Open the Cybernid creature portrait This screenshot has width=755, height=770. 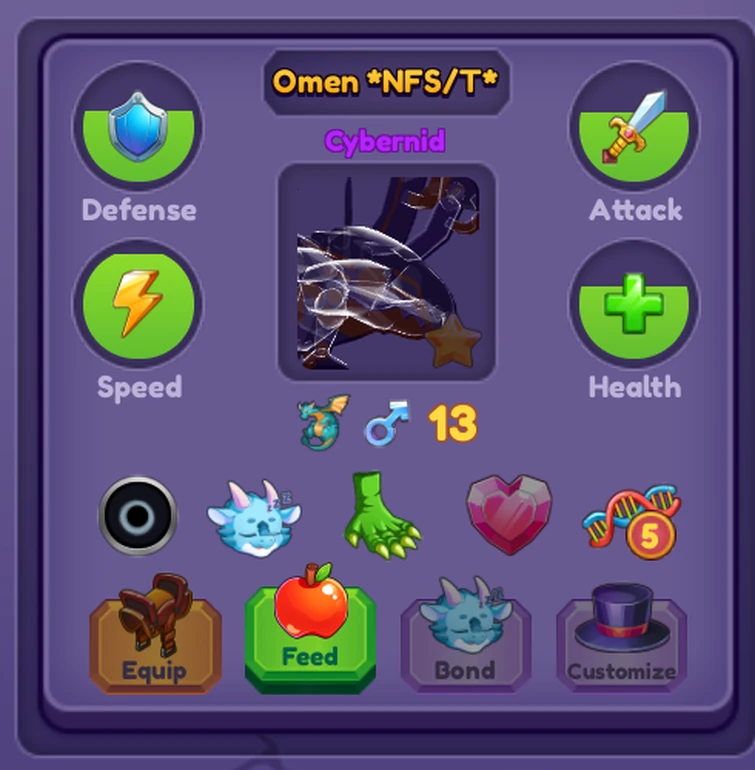point(387,273)
